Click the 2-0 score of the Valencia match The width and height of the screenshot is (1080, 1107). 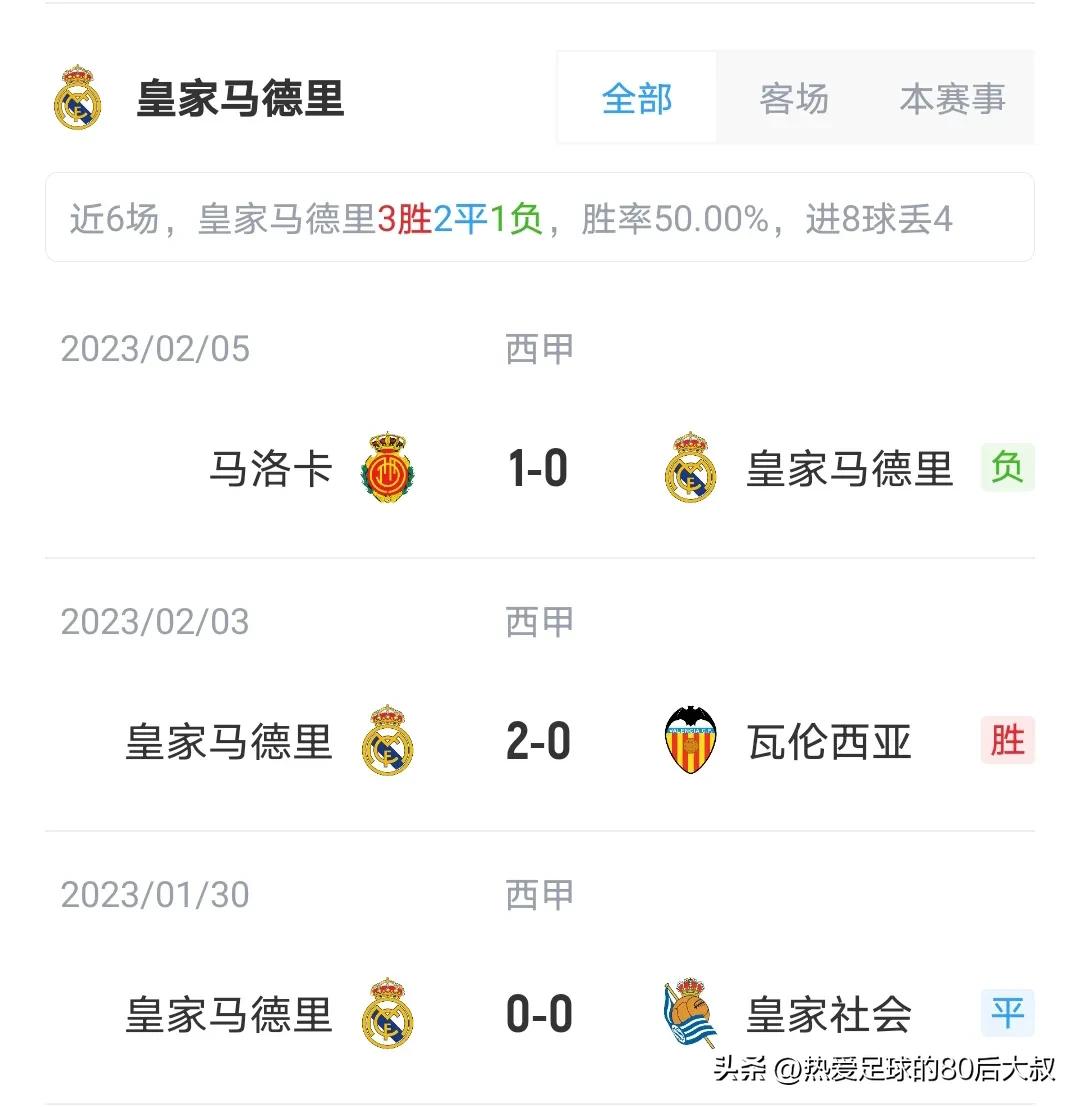pyautogui.click(x=538, y=741)
